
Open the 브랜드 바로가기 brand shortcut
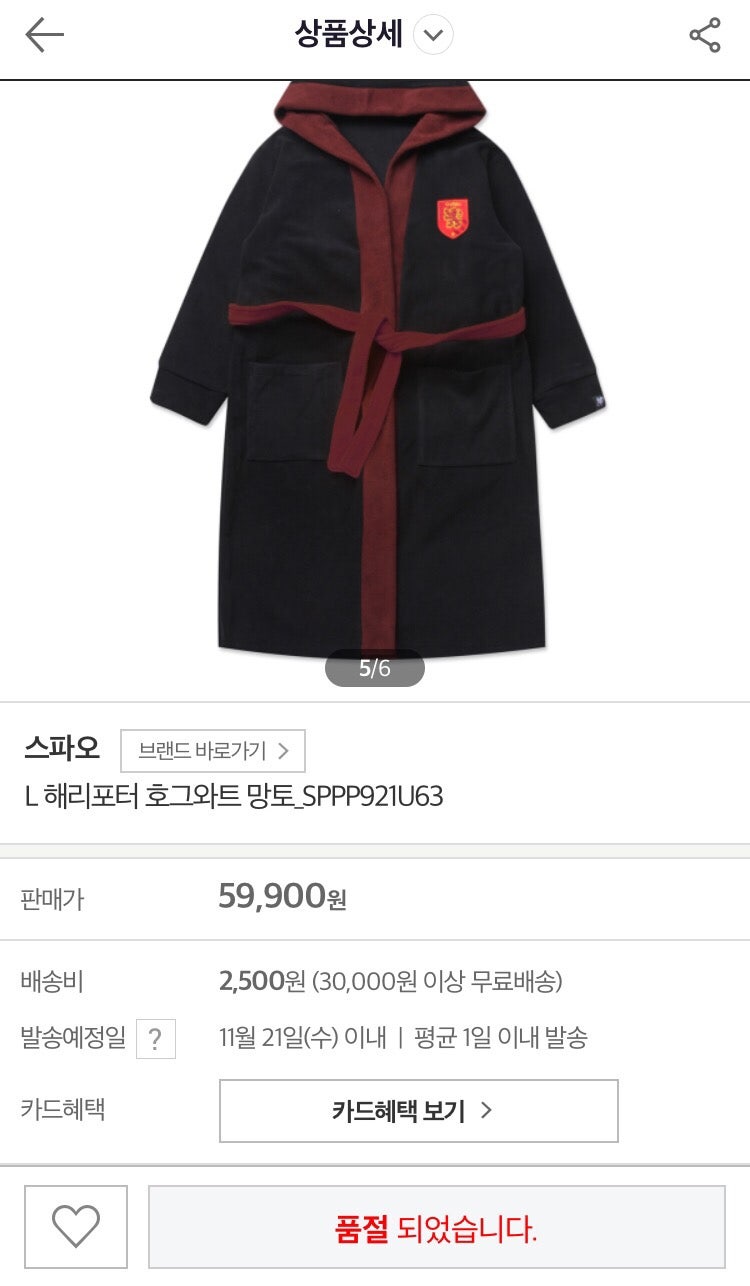(213, 751)
